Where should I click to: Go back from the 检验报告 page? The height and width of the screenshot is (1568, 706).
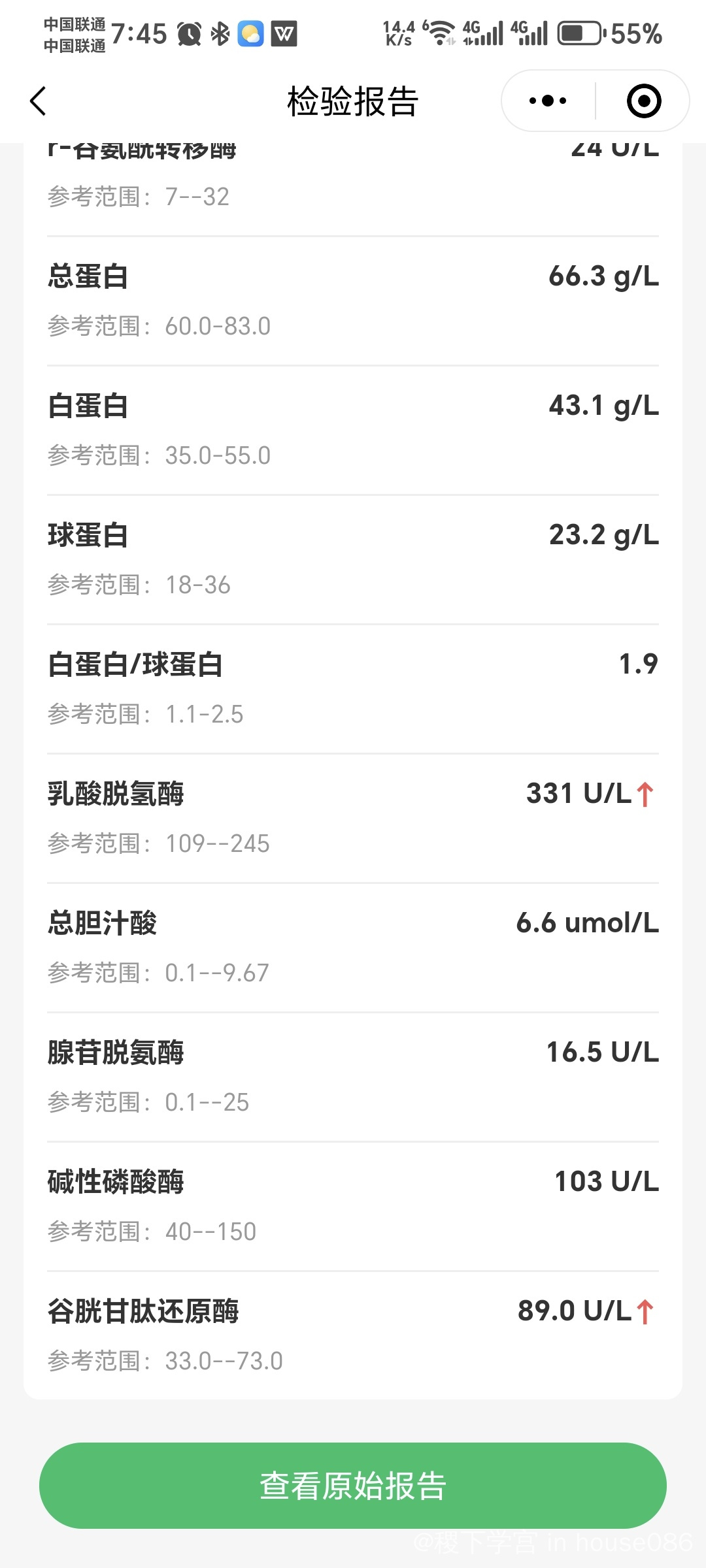[x=39, y=101]
